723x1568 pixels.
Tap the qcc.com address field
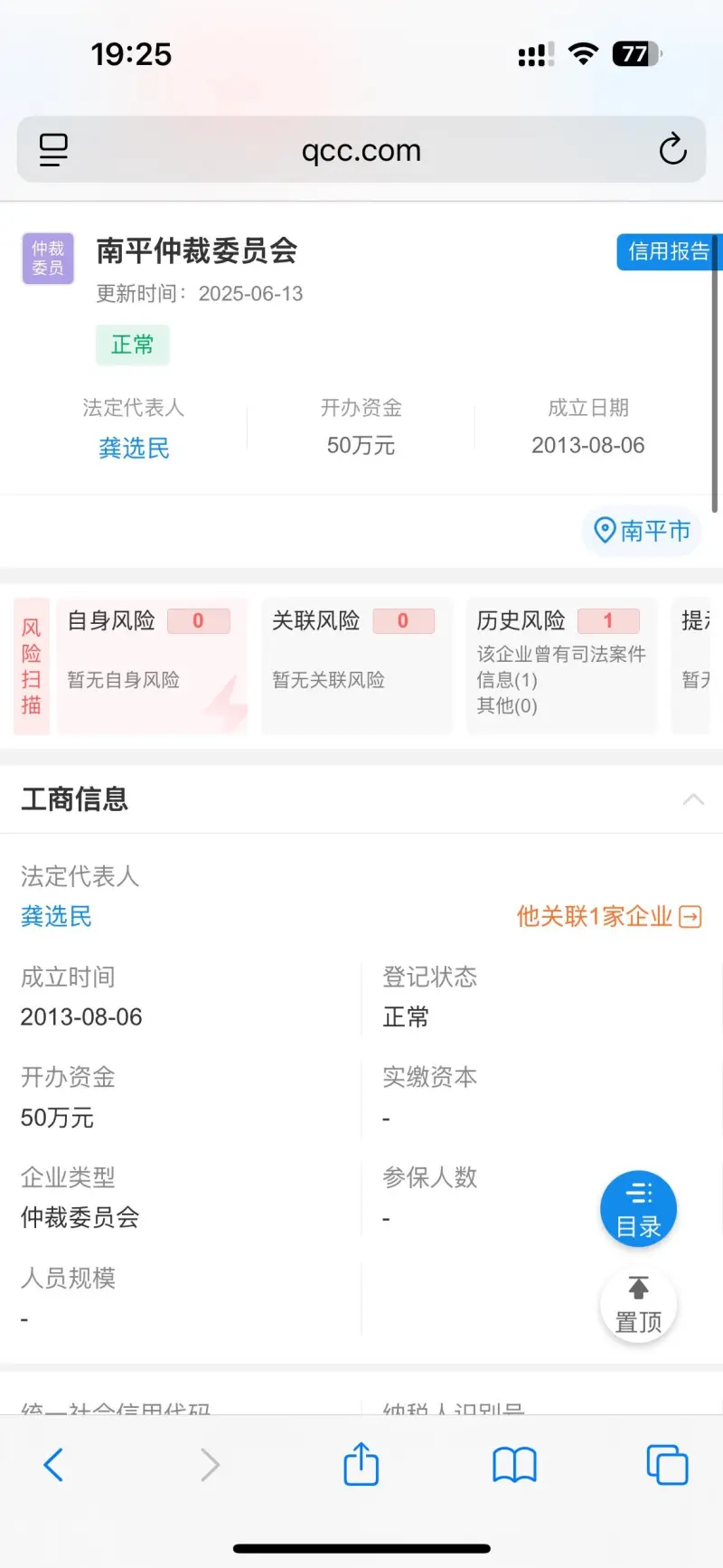coord(361,150)
